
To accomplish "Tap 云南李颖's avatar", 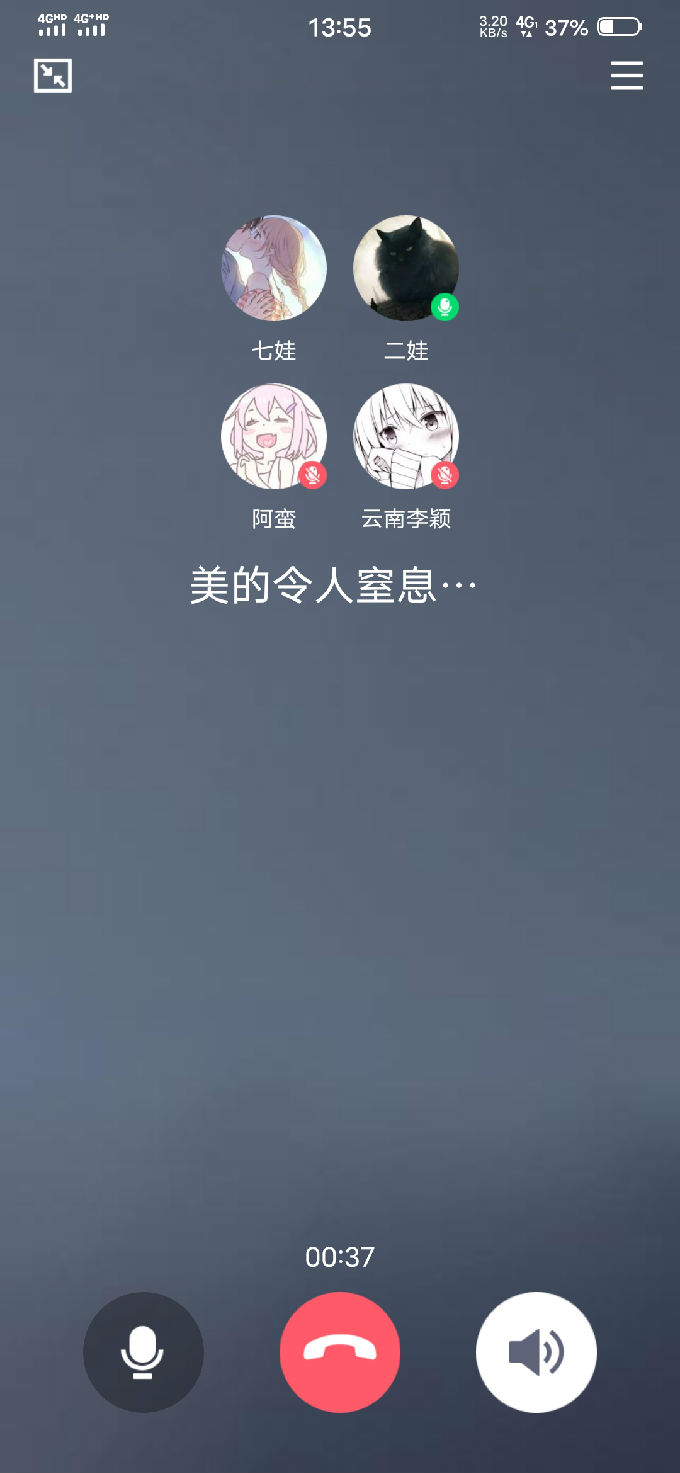I will (x=406, y=436).
